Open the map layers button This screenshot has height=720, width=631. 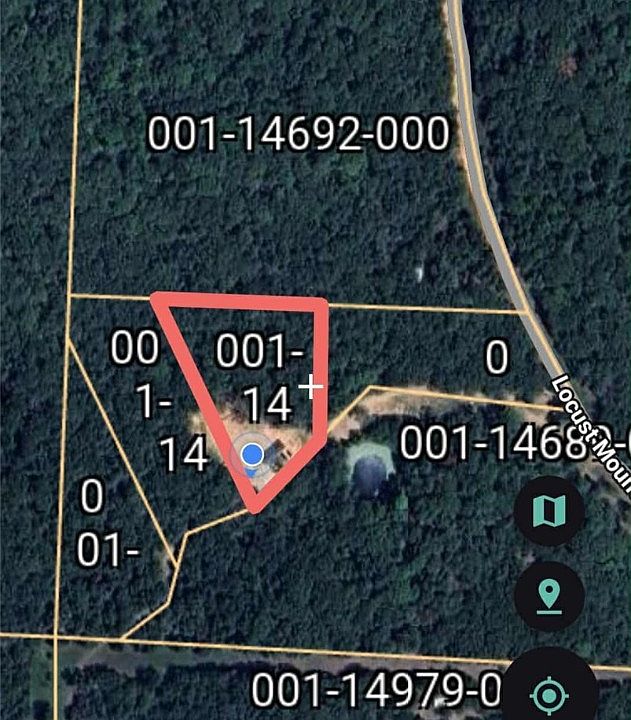click(548, 512)
